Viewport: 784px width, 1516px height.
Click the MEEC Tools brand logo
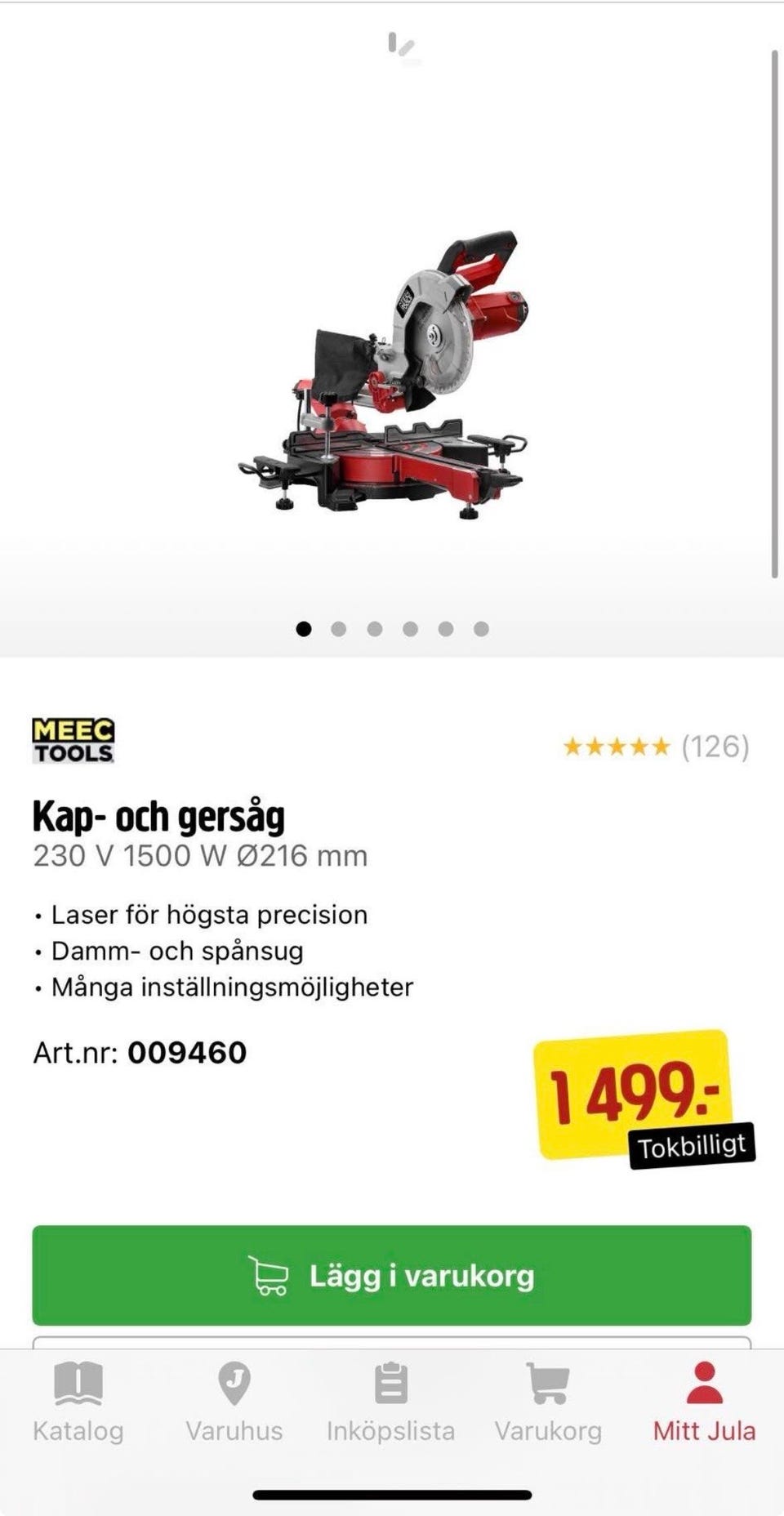[x=73, y=741]
